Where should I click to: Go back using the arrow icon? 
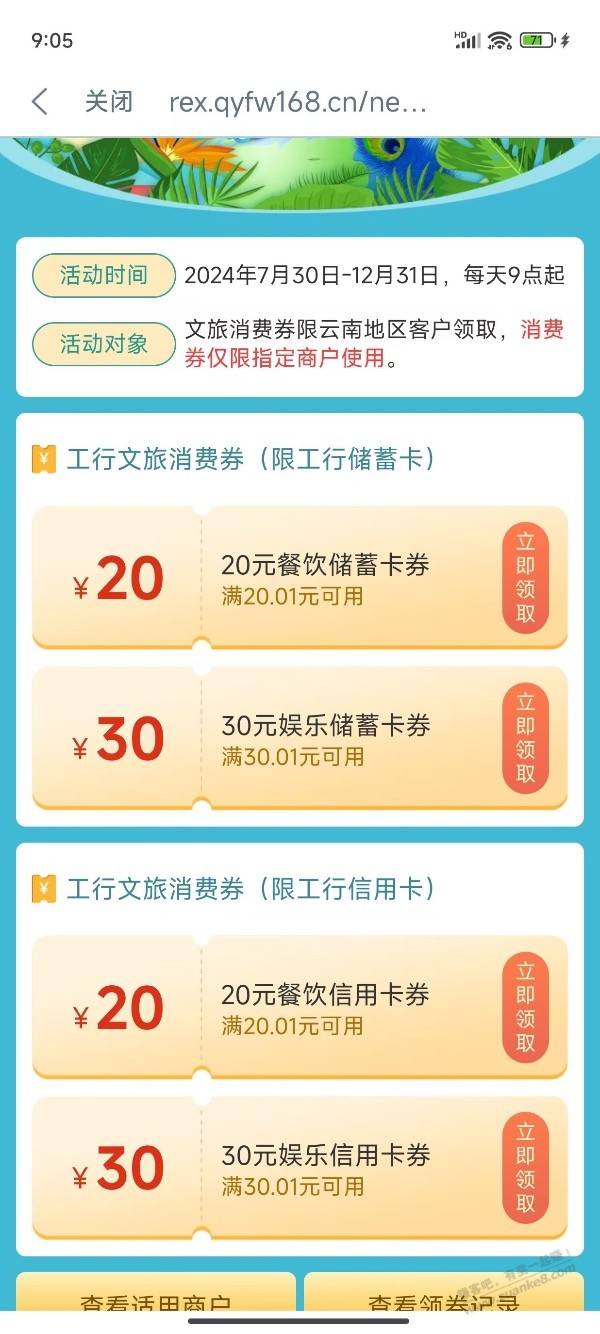click(40, 101)
